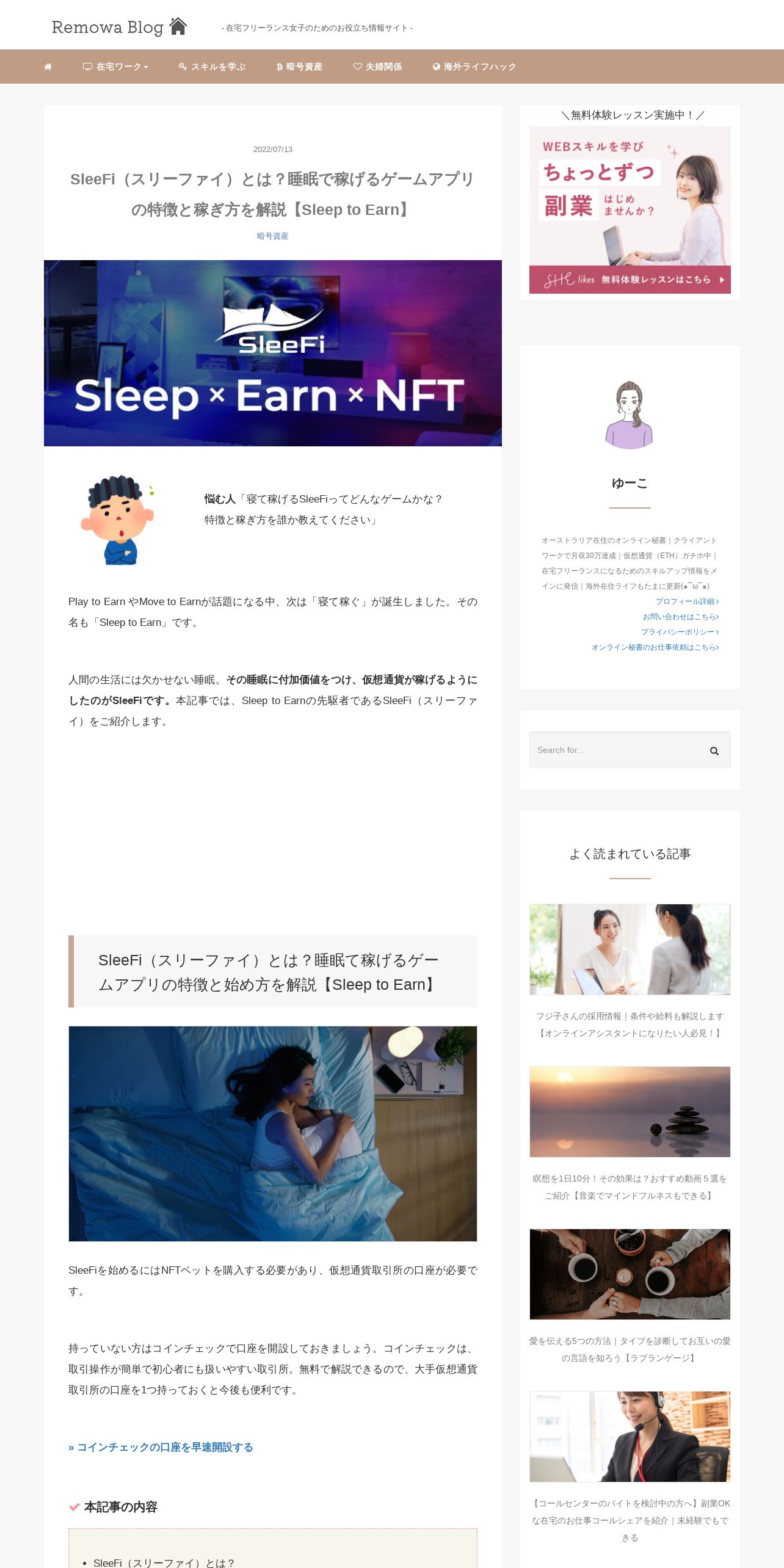Open the SHElikes free trial lesson banner
The image size is (784, 1568).
click(x=630, y=209)
